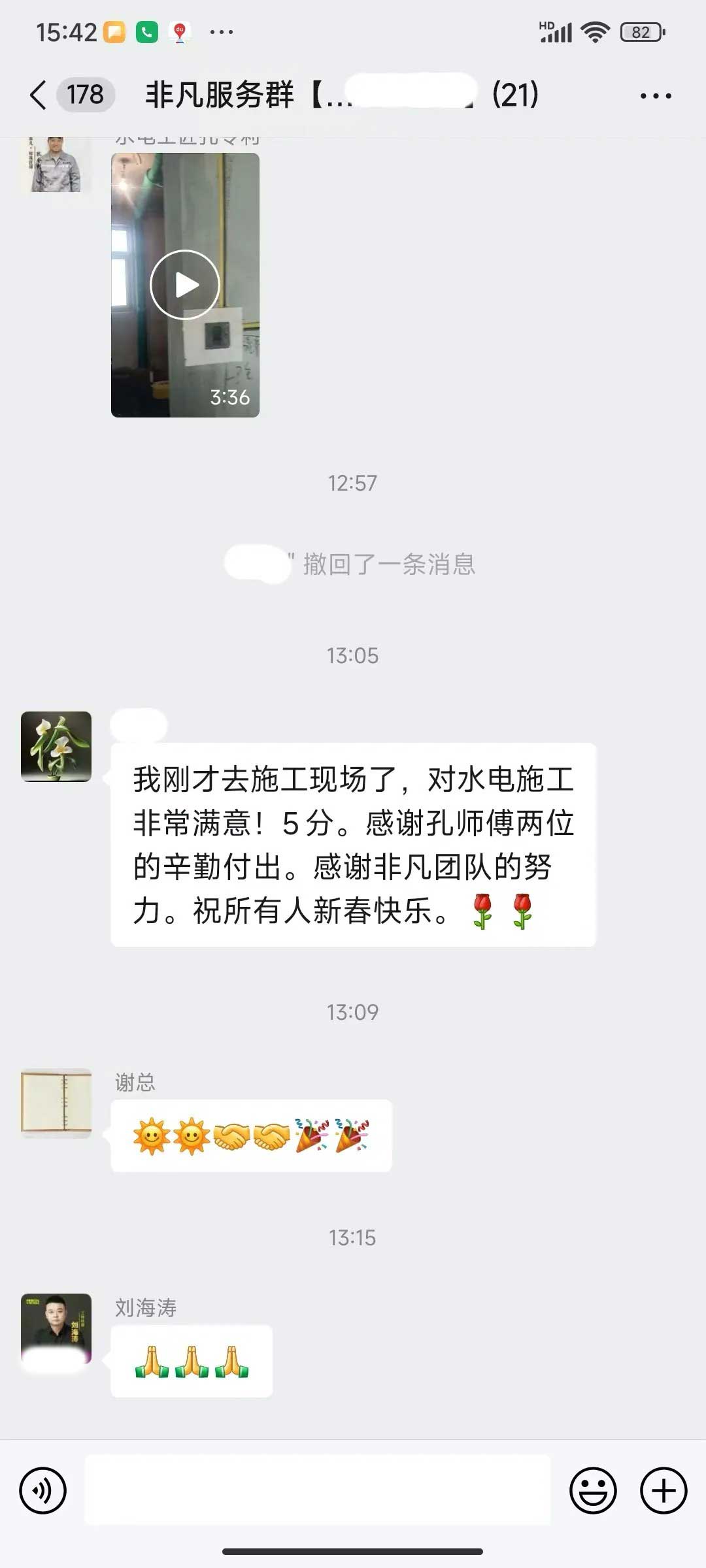Switch to voice message input
Image resolution: width=706 pixels, height=1568 pixels.
43,1490
